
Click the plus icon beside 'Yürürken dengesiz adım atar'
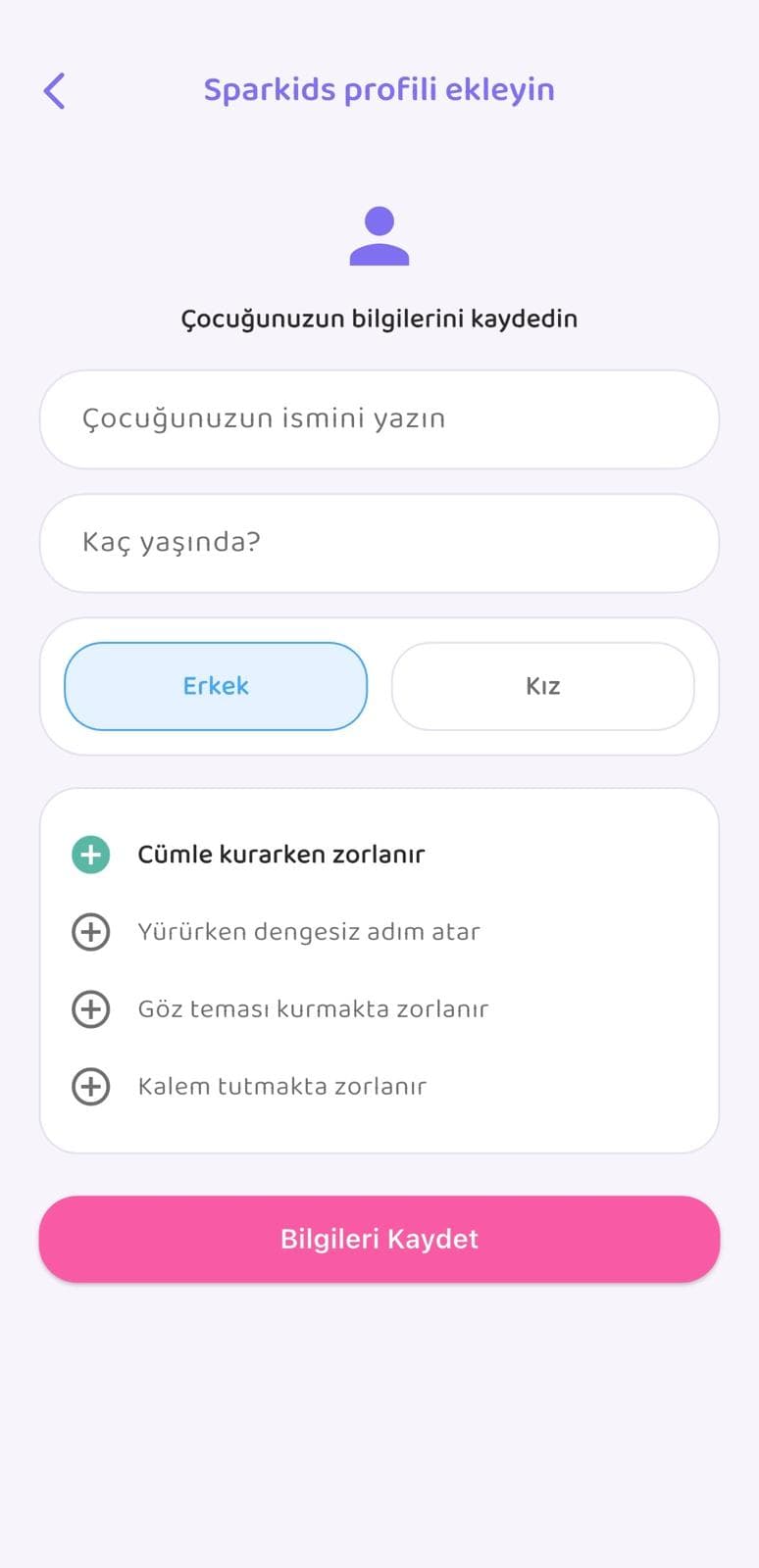click(x=90, y=931)
